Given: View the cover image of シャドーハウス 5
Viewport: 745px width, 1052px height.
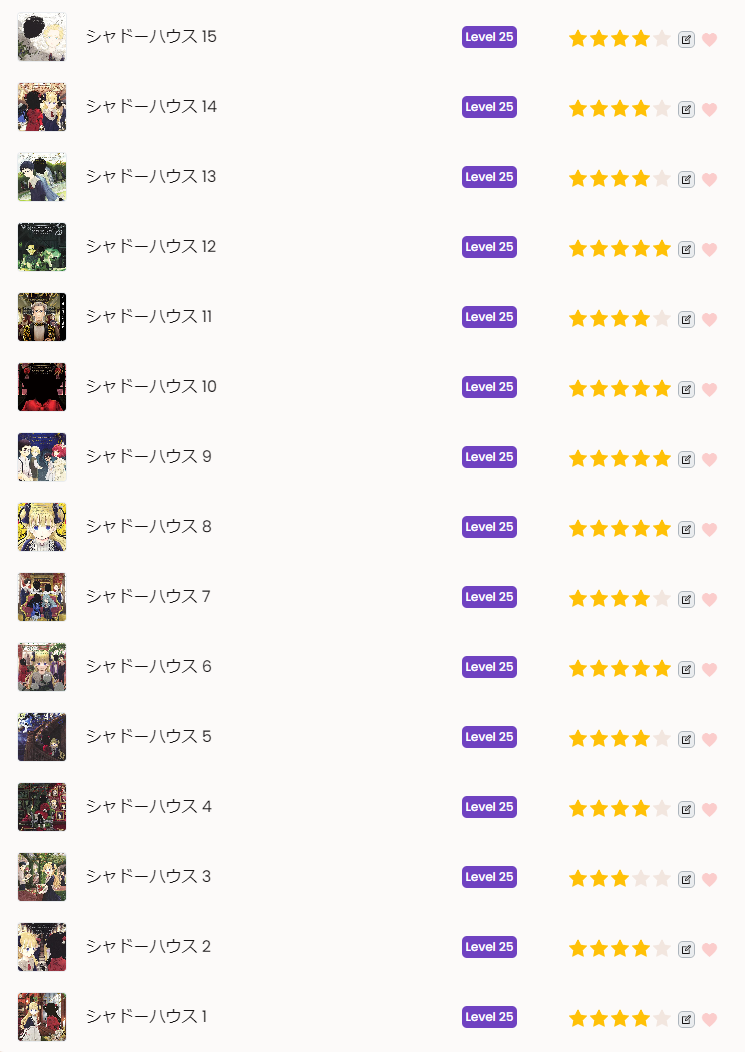Looking at the screenshot, I should (x=42, y=737).
